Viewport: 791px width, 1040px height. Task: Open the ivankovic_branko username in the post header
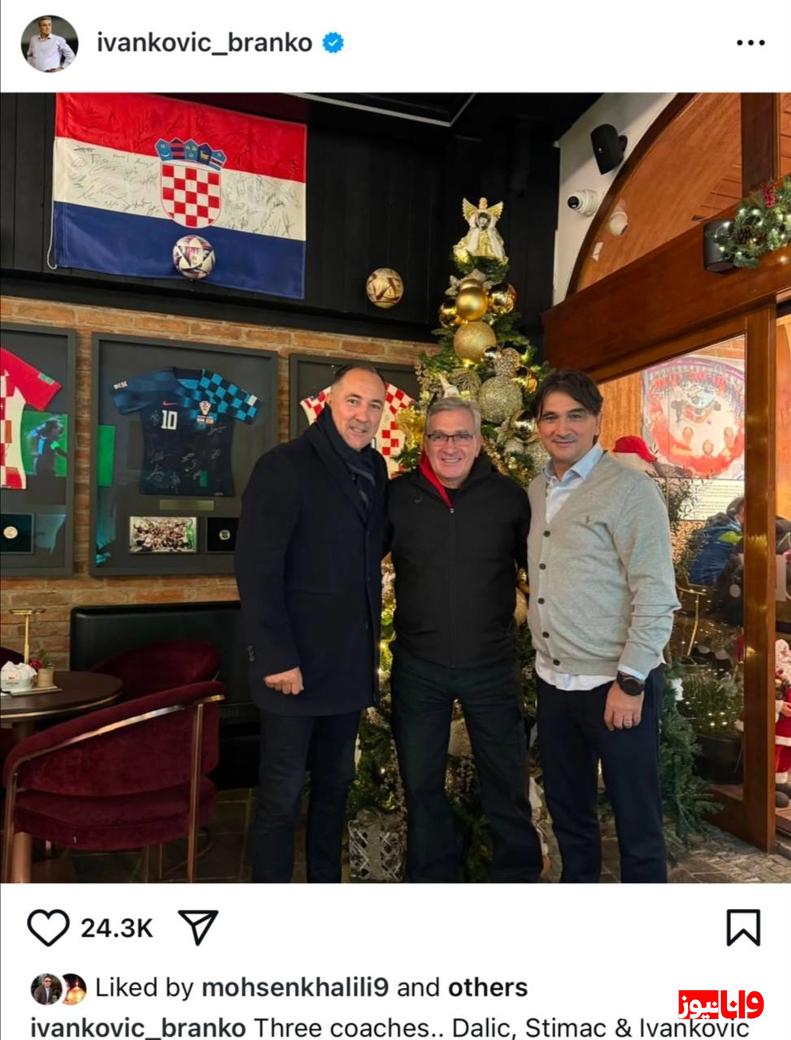(204, 43)
